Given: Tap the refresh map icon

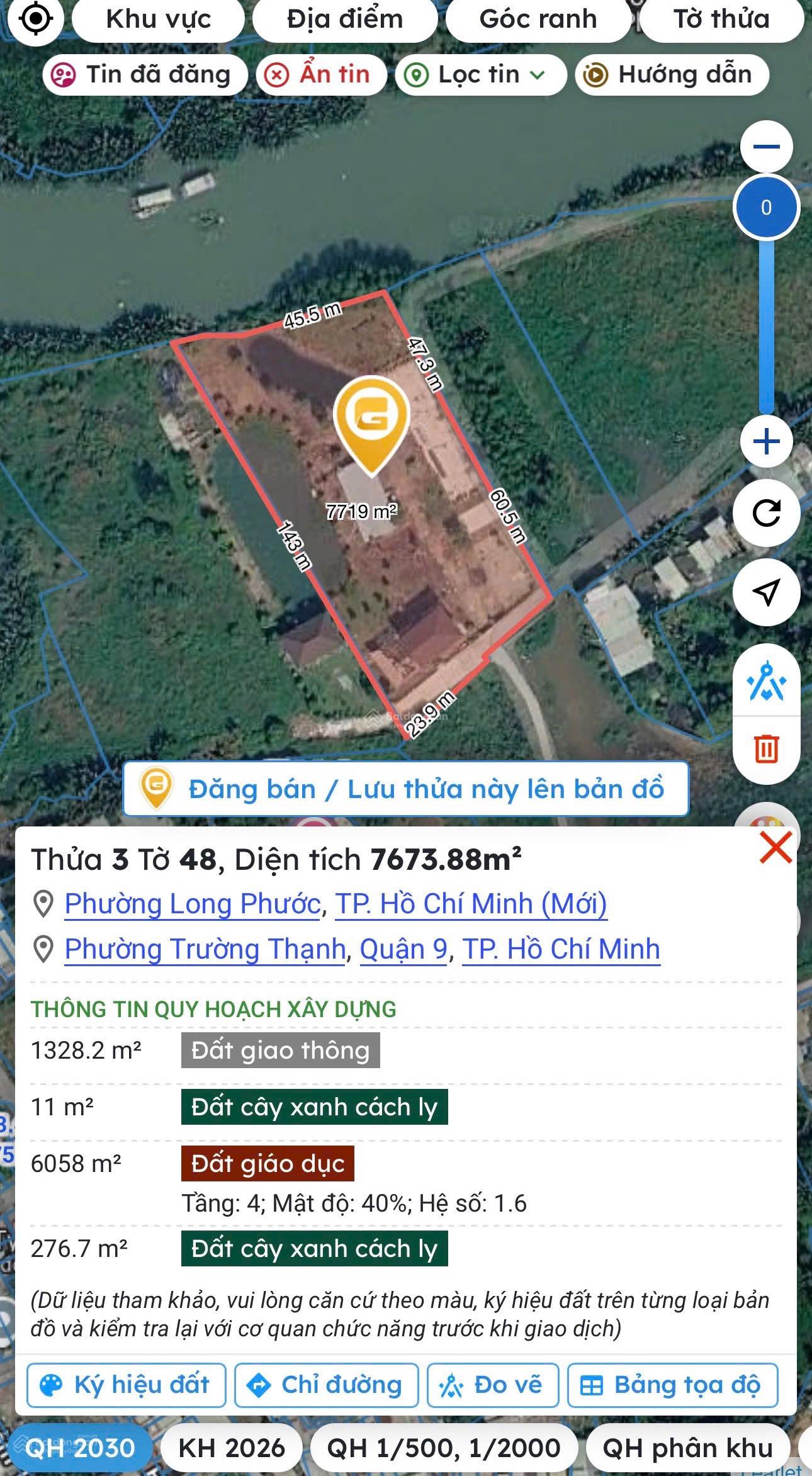Looking at the screenshot, I should [765, 512].
